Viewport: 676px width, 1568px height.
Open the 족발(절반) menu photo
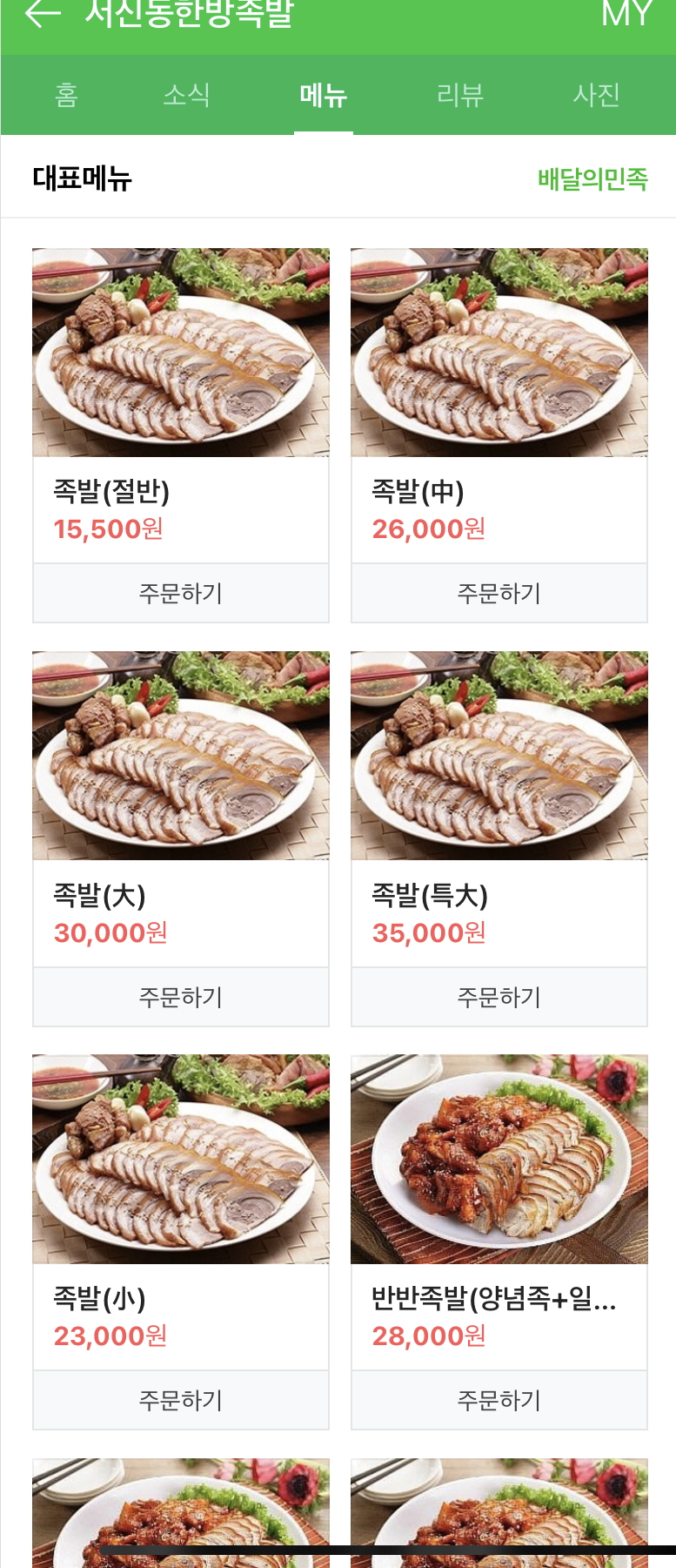tap(181, 353)
